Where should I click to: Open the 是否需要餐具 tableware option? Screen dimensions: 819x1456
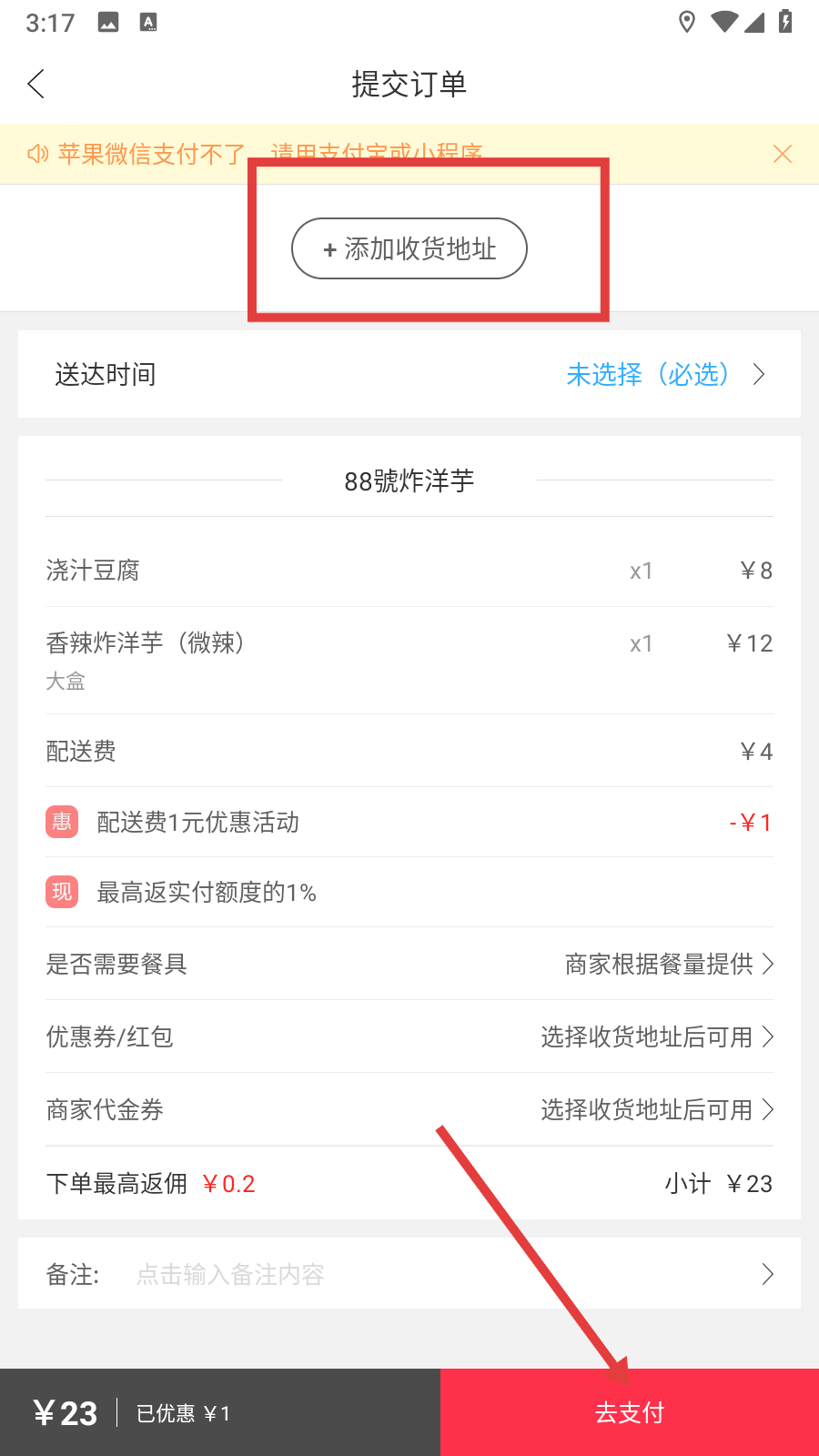(x=409, y=964)
